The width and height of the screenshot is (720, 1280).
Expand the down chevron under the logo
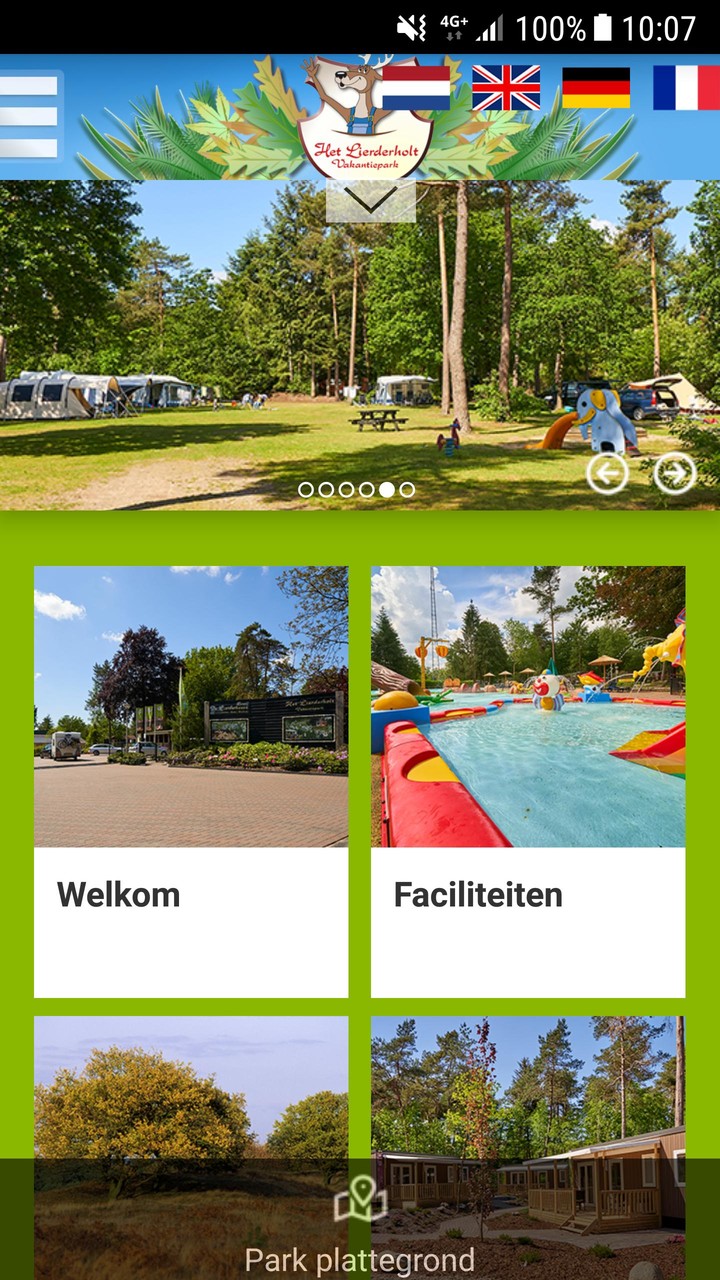(x=371, y=200)
